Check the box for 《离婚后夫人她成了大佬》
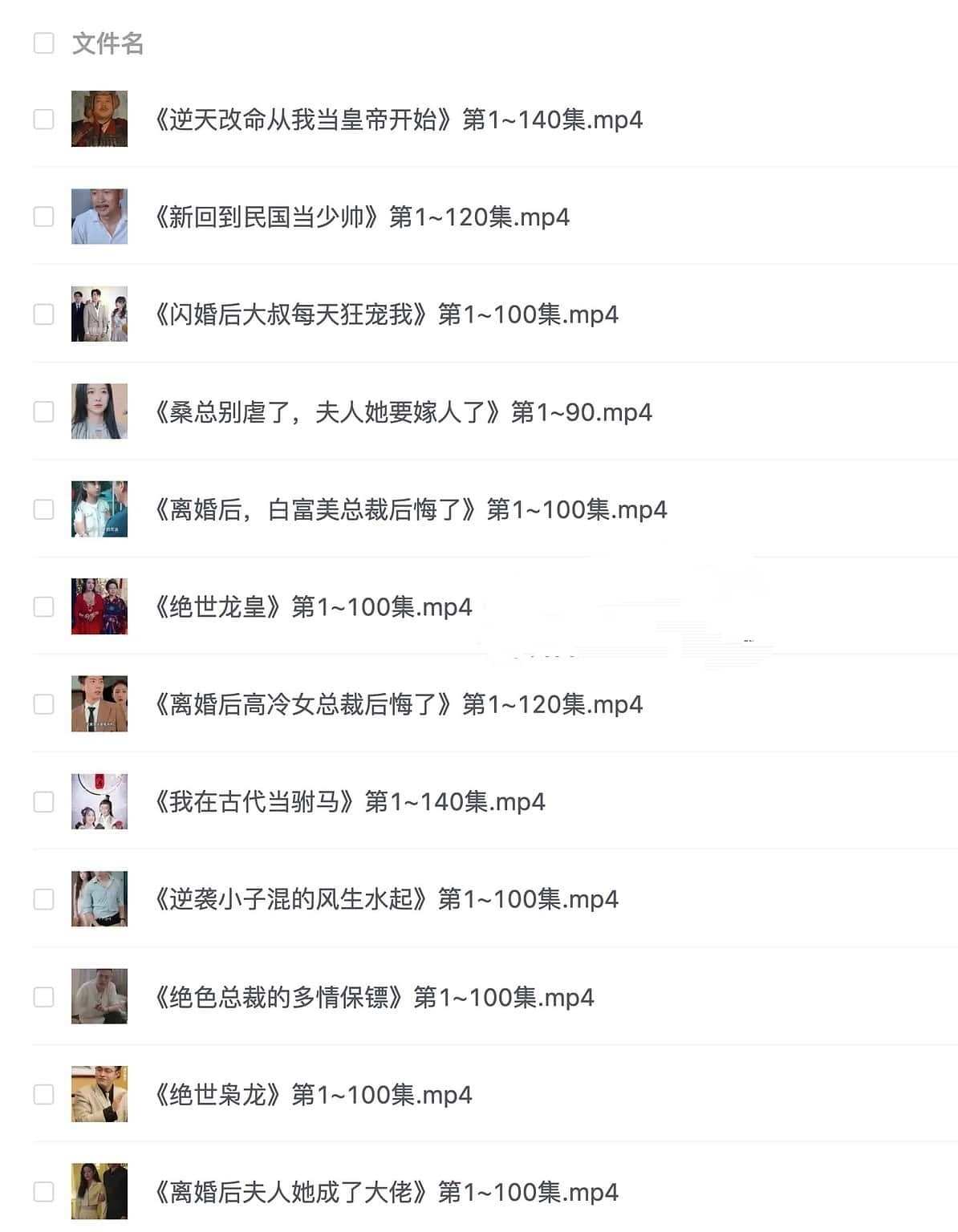Image resolution: width=958 pixels, height=1232 pixels. point(43,1192)
